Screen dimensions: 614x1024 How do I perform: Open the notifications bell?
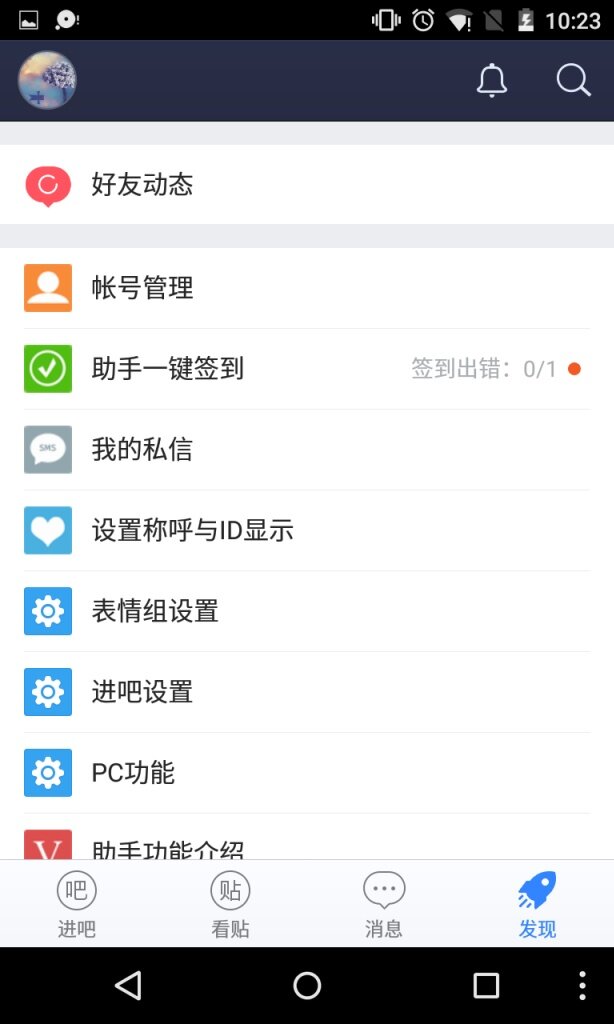coord(492,81)
